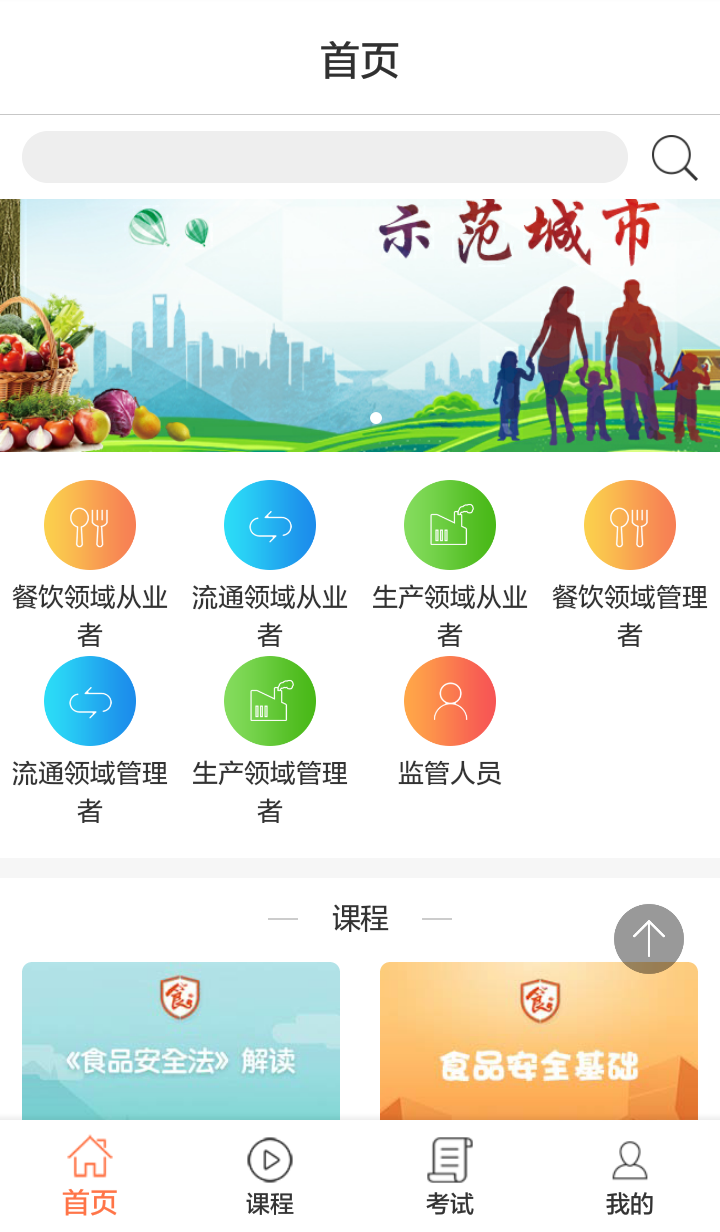Tap the magnifier search icon
This screenshot has width=720, height=1232.
pyautogui.click(x=674, y=158)
